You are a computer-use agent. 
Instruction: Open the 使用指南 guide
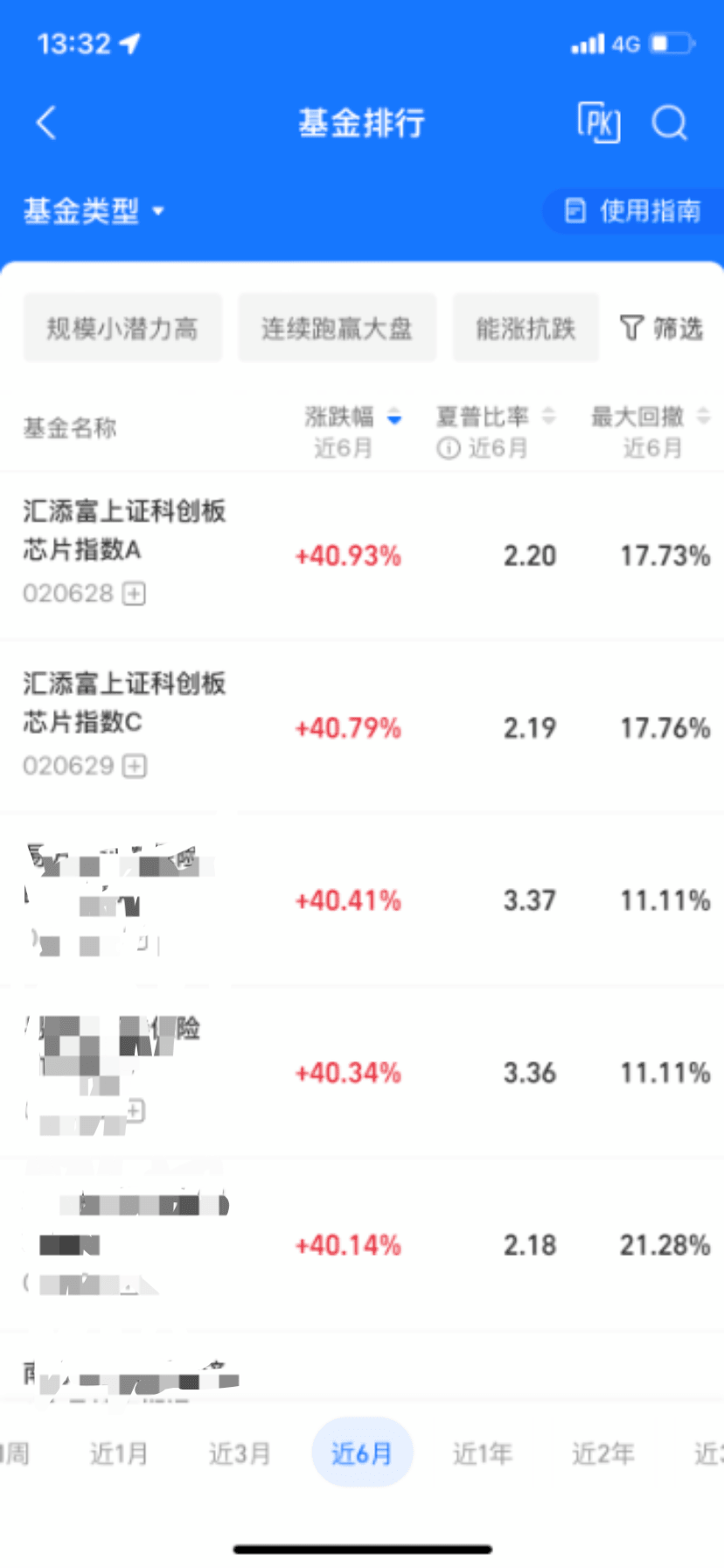point(633,211)
